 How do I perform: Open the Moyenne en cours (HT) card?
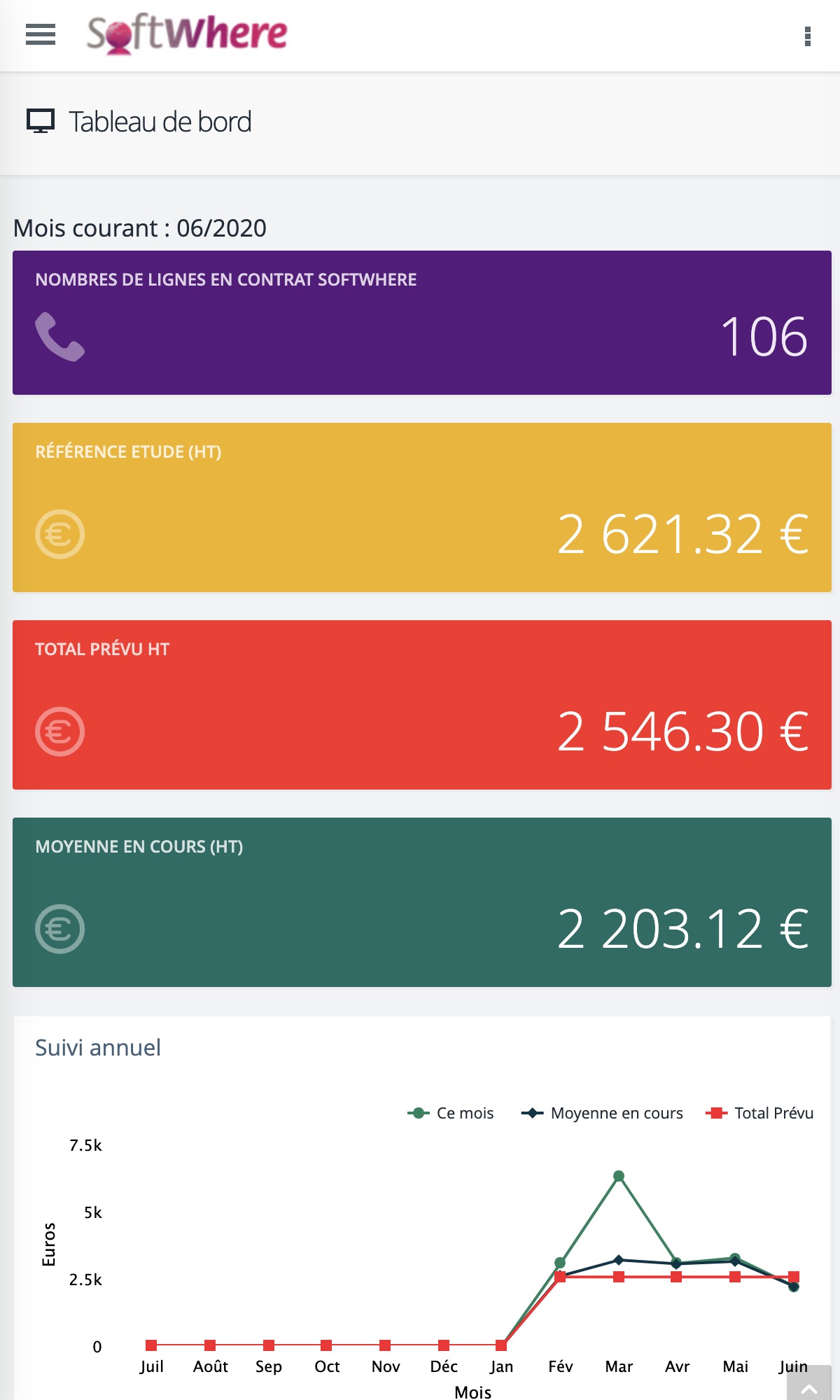422,902
